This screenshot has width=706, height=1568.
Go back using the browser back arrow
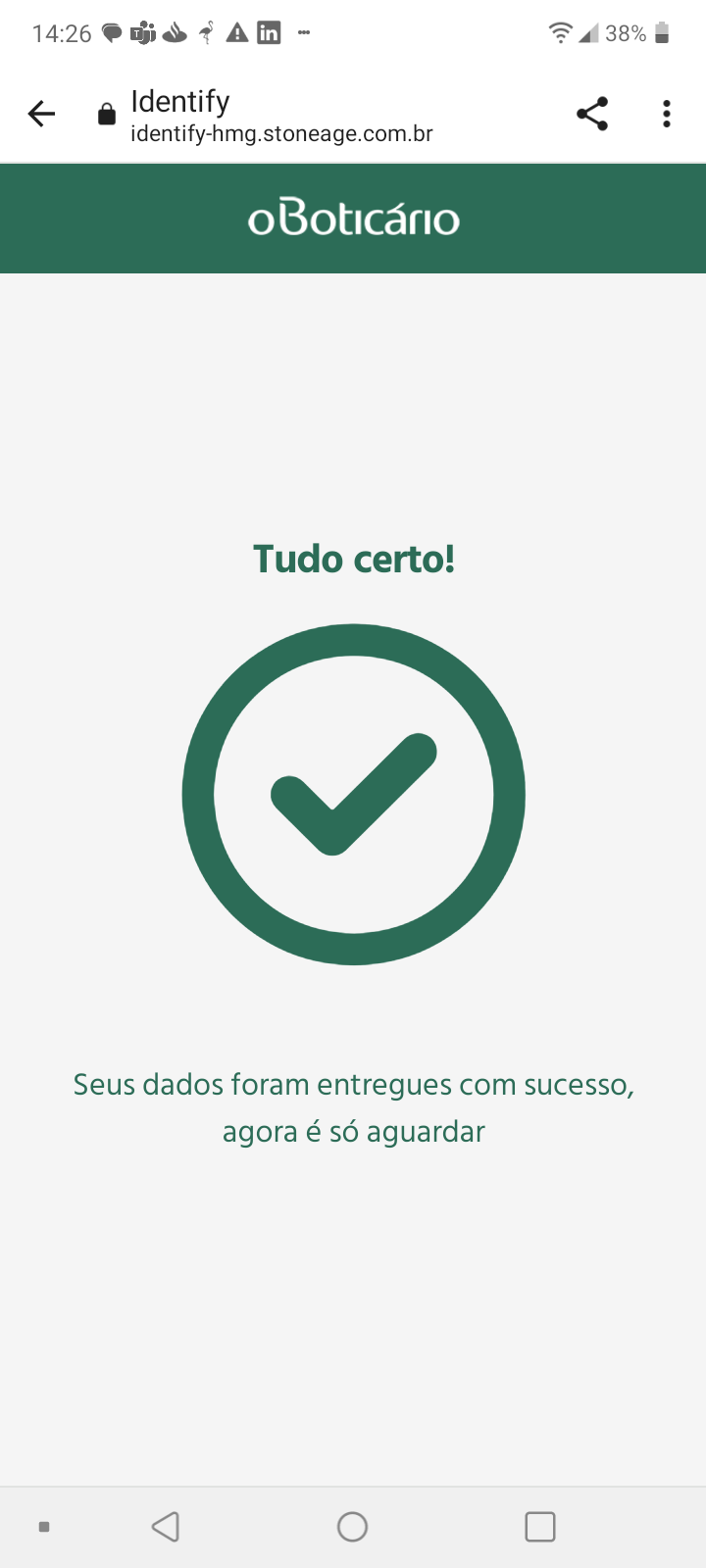(41, 114)
